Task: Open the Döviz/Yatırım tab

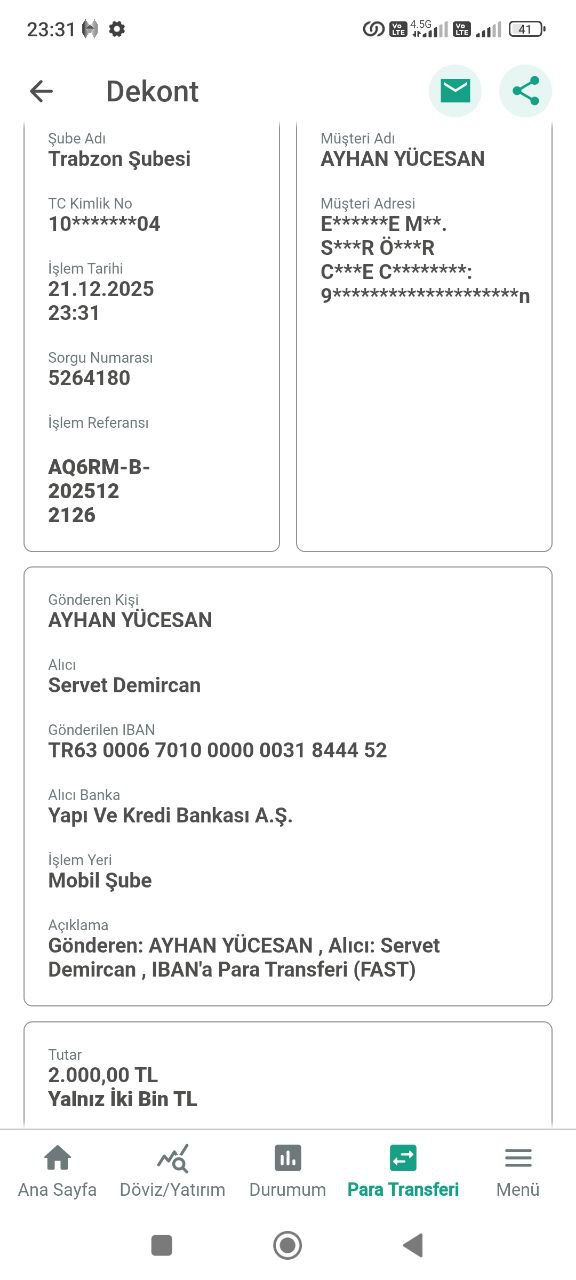Action: click(x=172, y=1172)
